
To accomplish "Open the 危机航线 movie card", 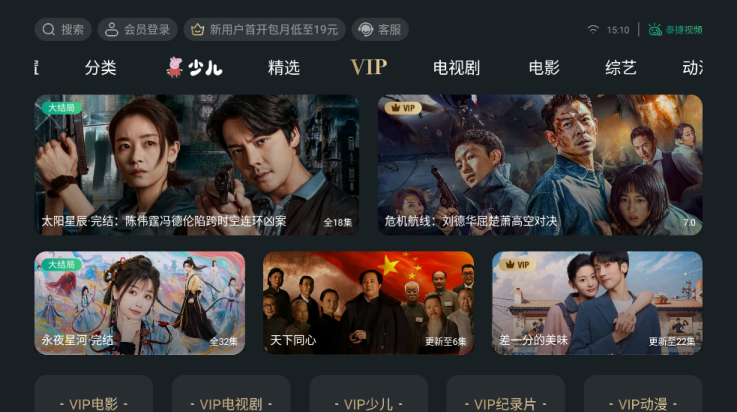I will [x=540, y=165].
